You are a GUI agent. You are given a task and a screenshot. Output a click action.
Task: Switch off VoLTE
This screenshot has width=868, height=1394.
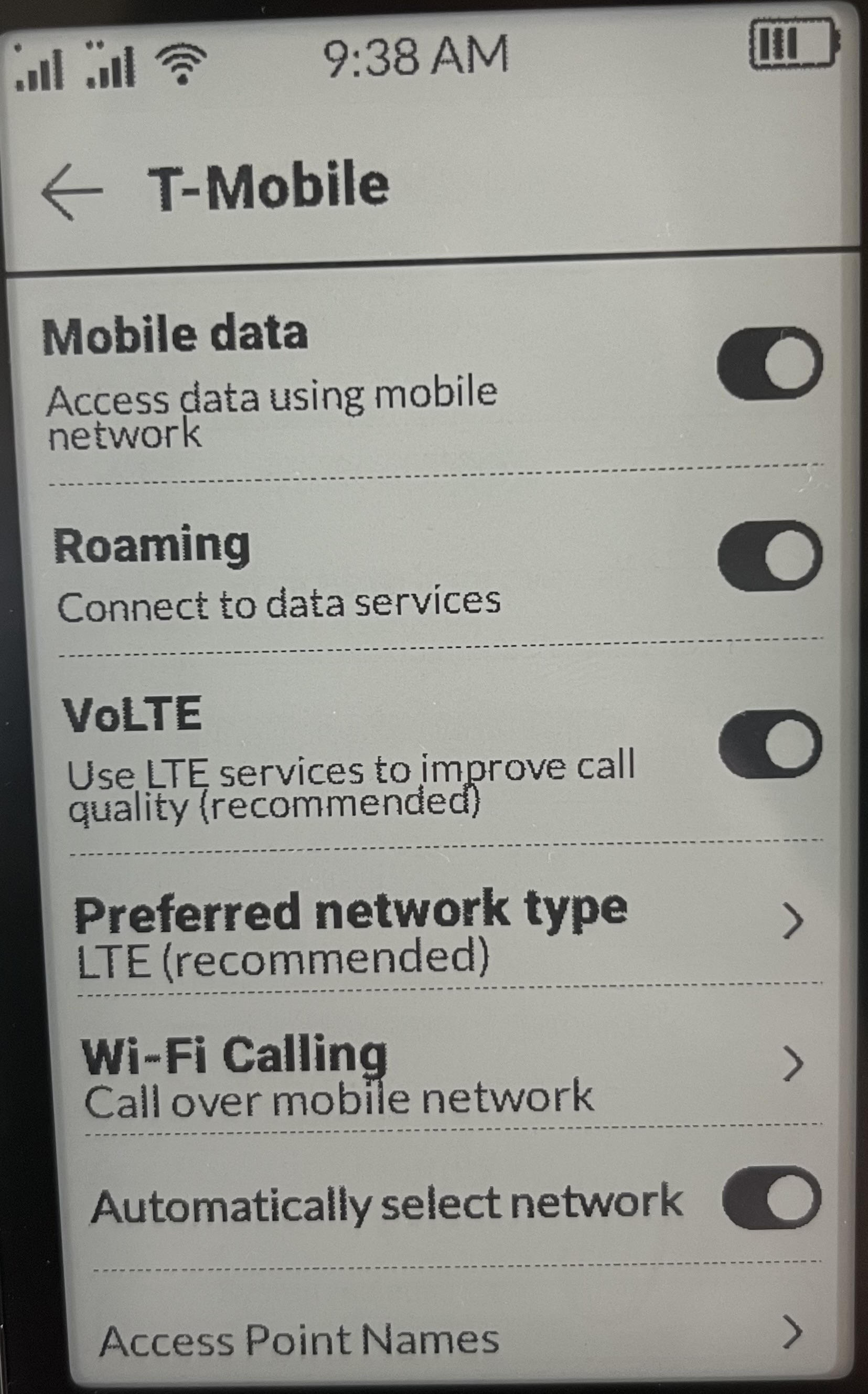(769, 743)
